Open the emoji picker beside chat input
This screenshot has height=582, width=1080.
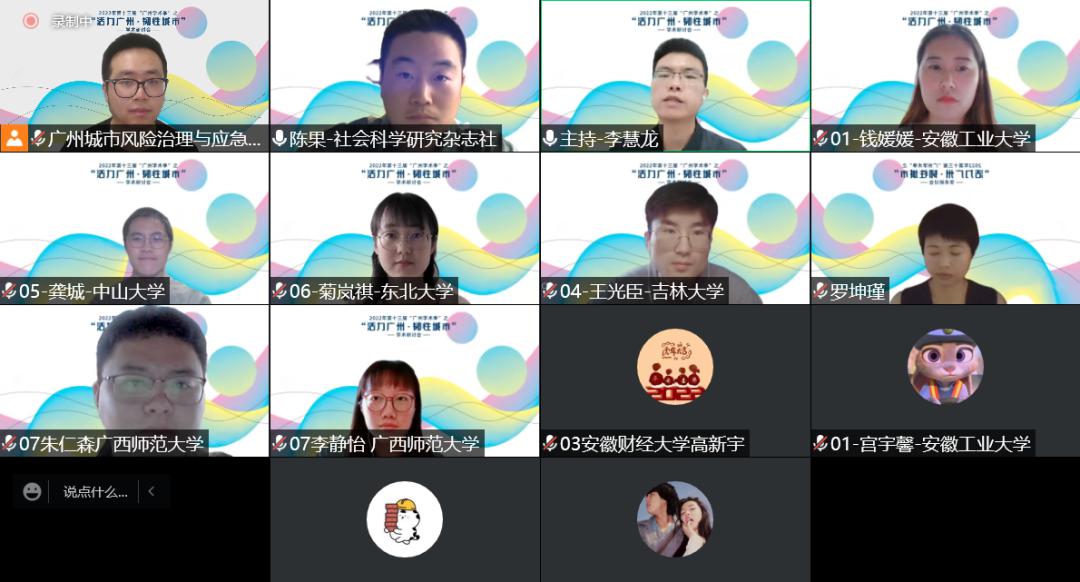point(32,492)
